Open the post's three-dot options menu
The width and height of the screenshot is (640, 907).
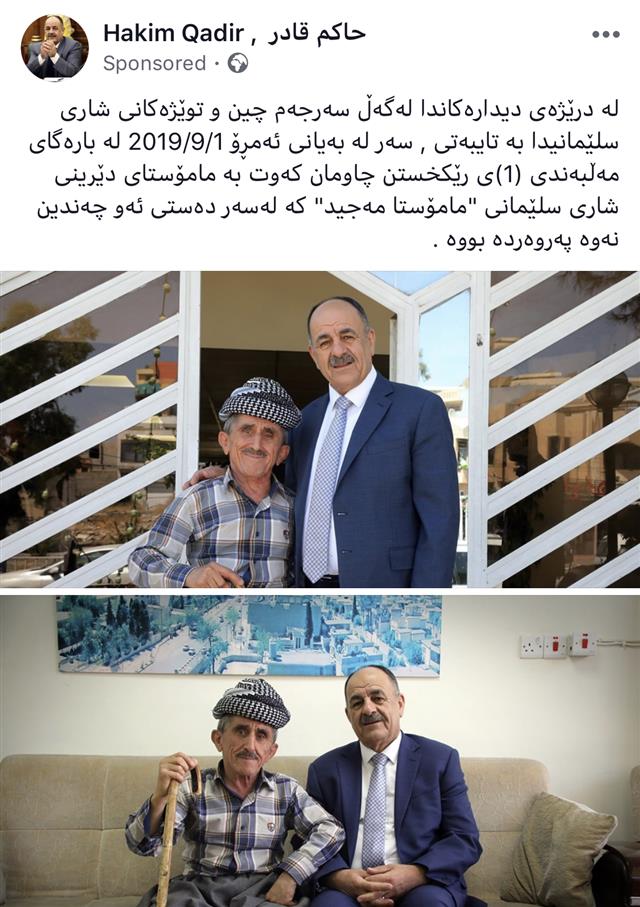coord(605,35)
